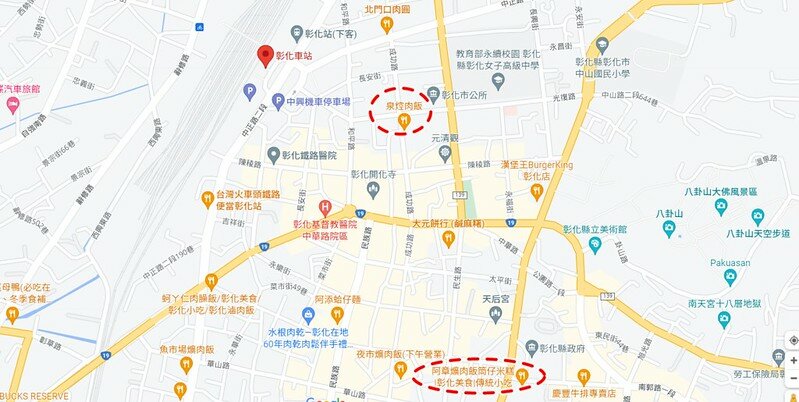Open 漢堡王BurgerKing 彰化店 pin

pos(536,192)
